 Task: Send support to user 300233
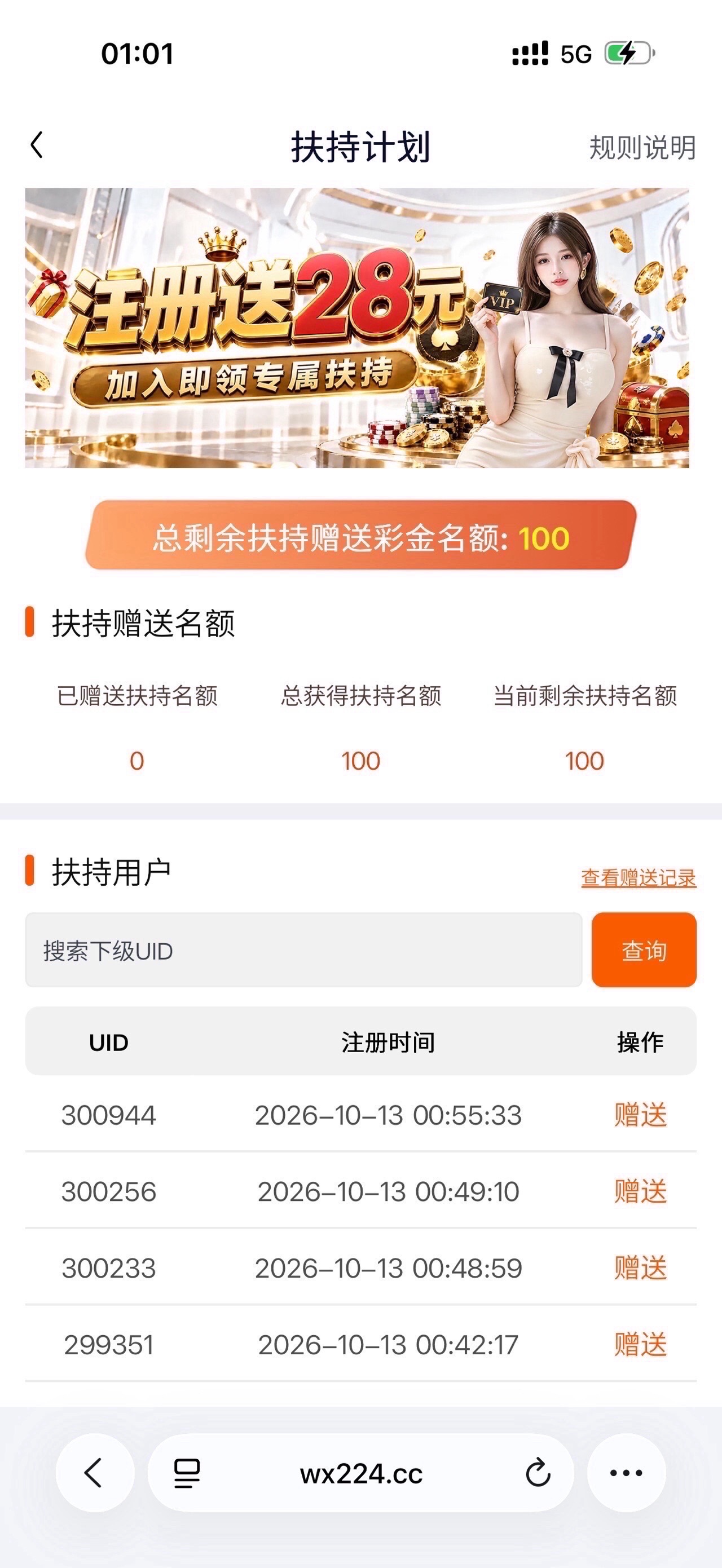click(x=640, y=1268)
